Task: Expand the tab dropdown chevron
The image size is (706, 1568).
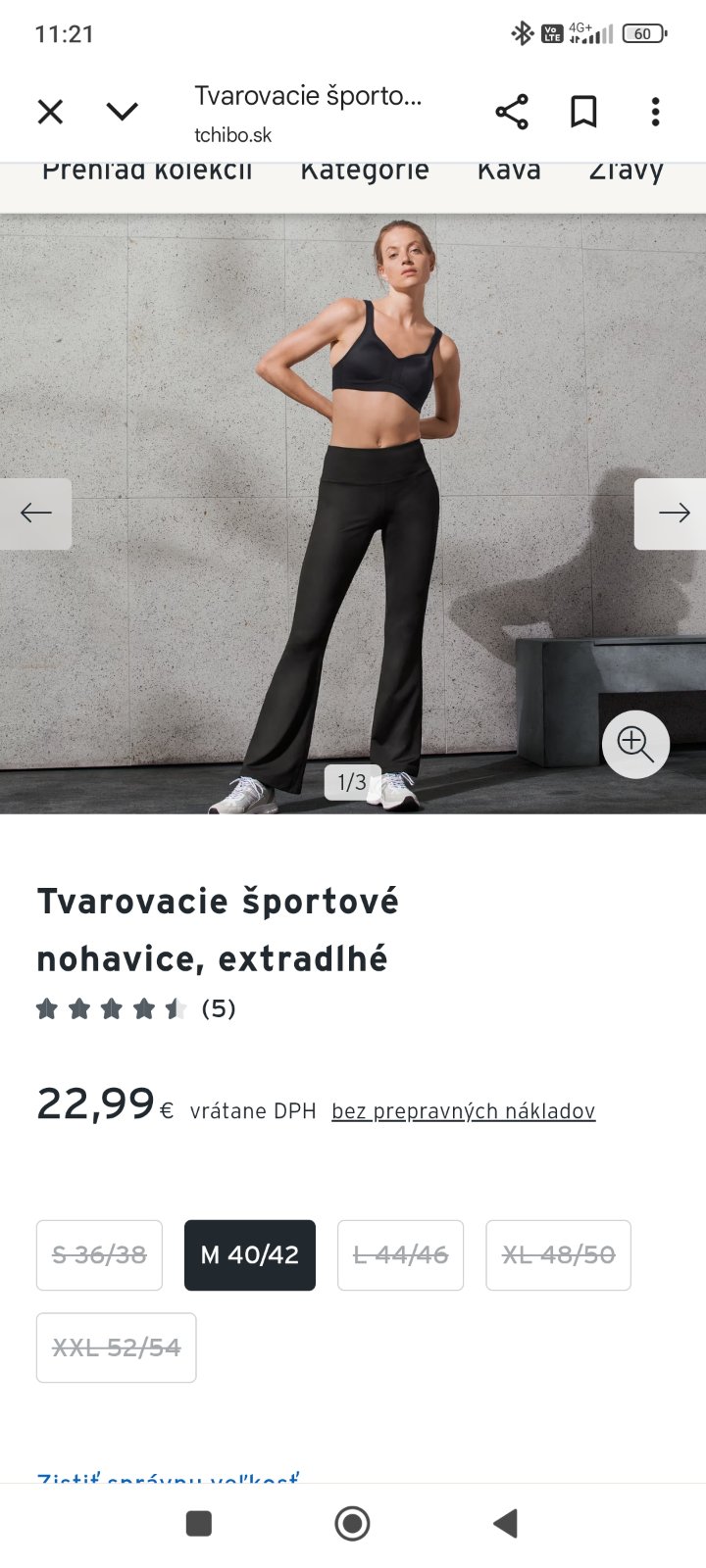Action: click(122, 113)
